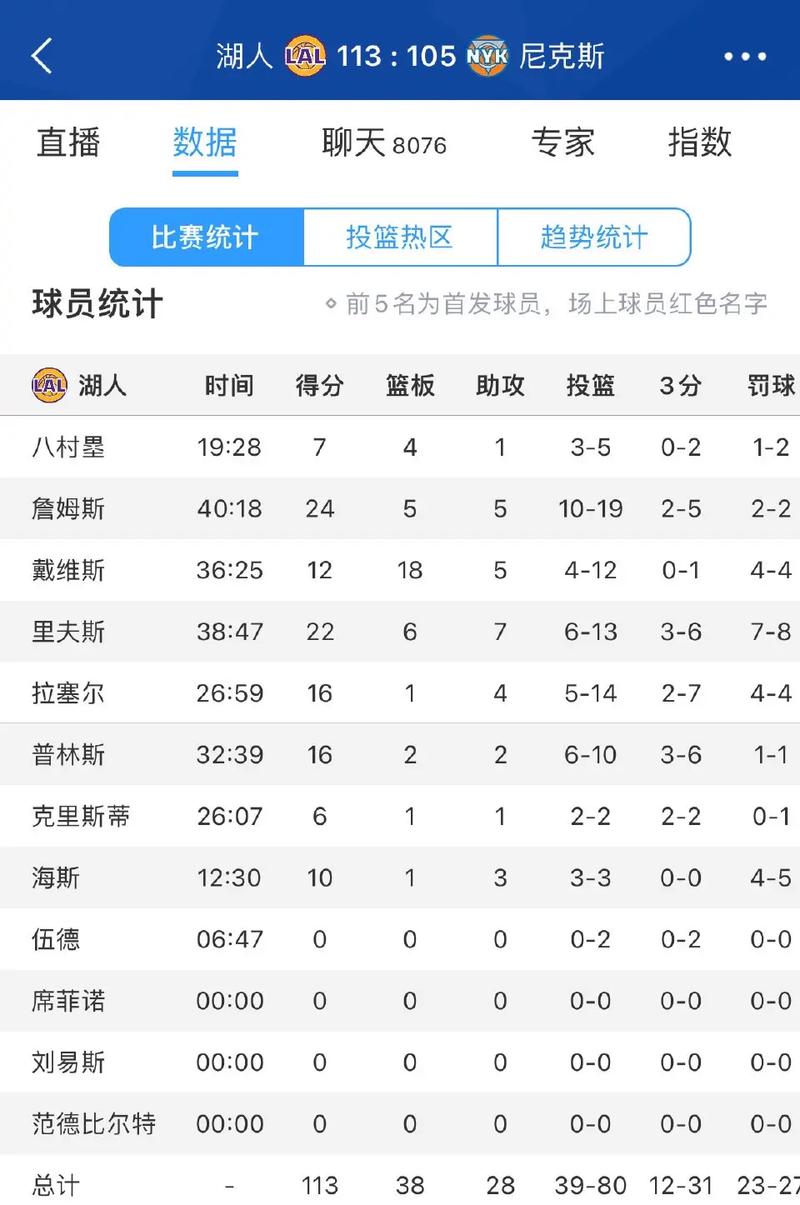800x1205 pixels.
Task: Select 里夫斯 in the player list
Action: pos(66,632)
